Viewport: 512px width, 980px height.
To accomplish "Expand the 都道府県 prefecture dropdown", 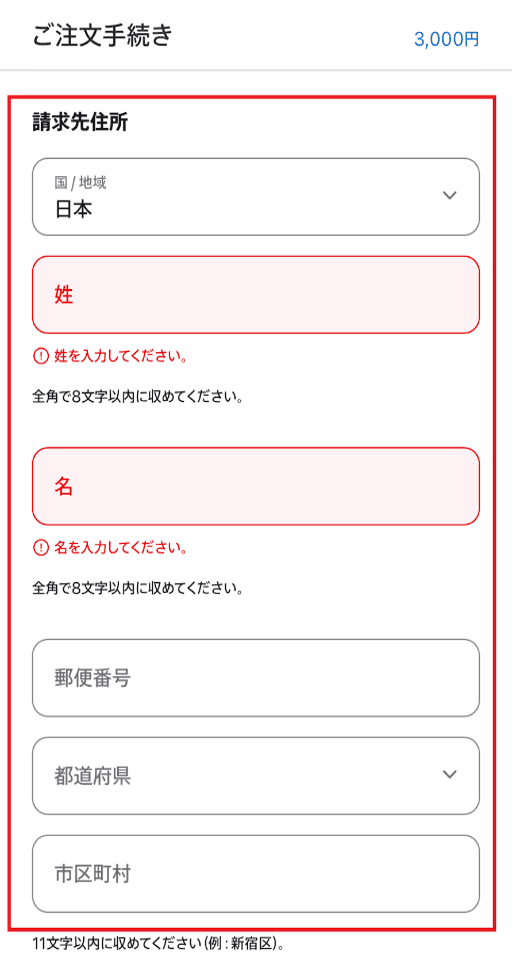I will pos(256,776).
